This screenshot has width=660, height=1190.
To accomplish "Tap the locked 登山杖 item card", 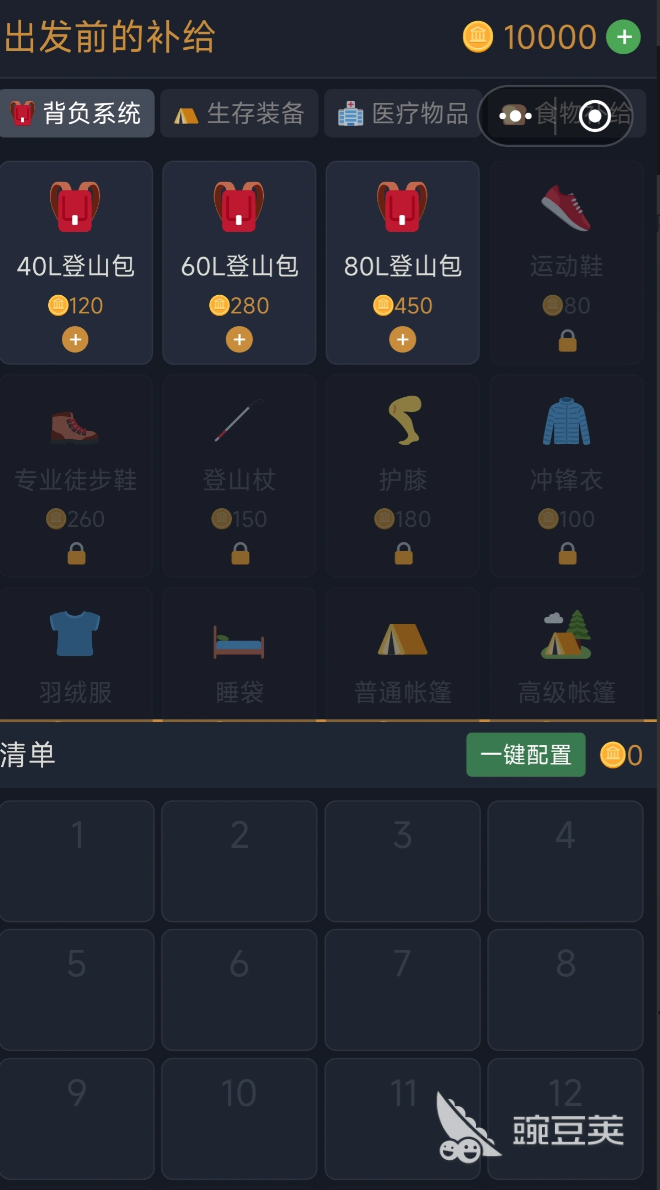I will 239,476.
